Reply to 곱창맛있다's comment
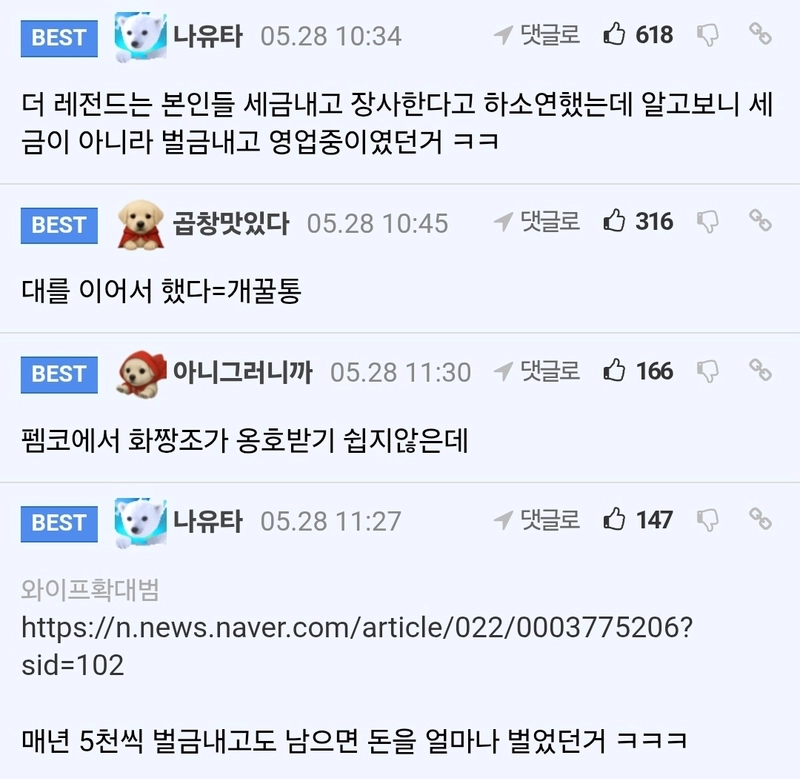This screenshot has width=800, height=779. click(537, 222)
